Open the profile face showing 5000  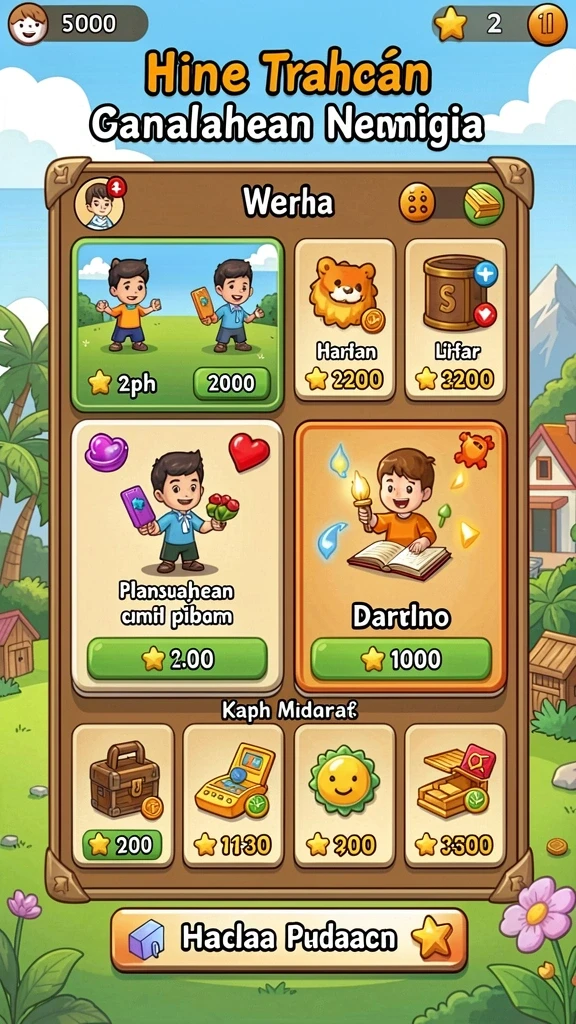point(28,24)
